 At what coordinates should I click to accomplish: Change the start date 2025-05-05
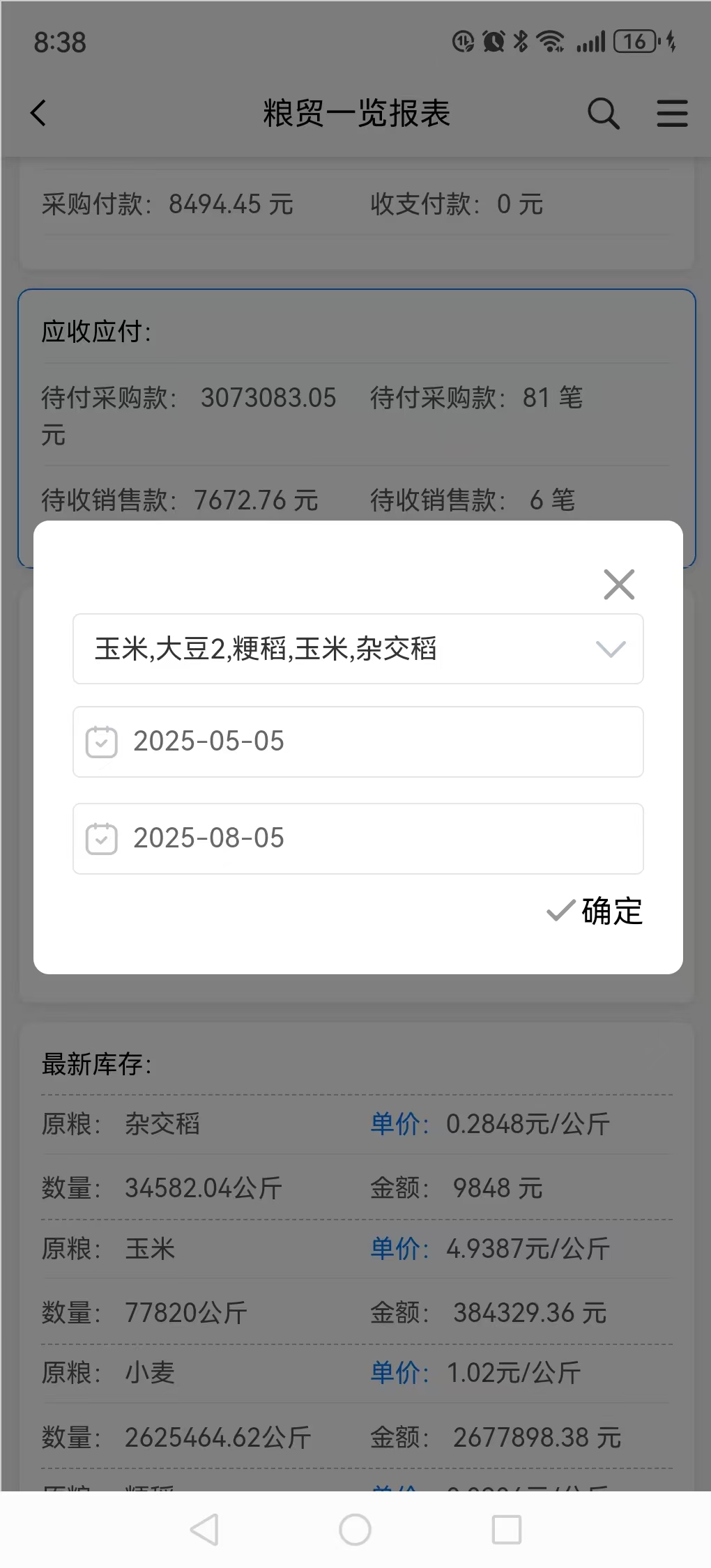(358, 741)
